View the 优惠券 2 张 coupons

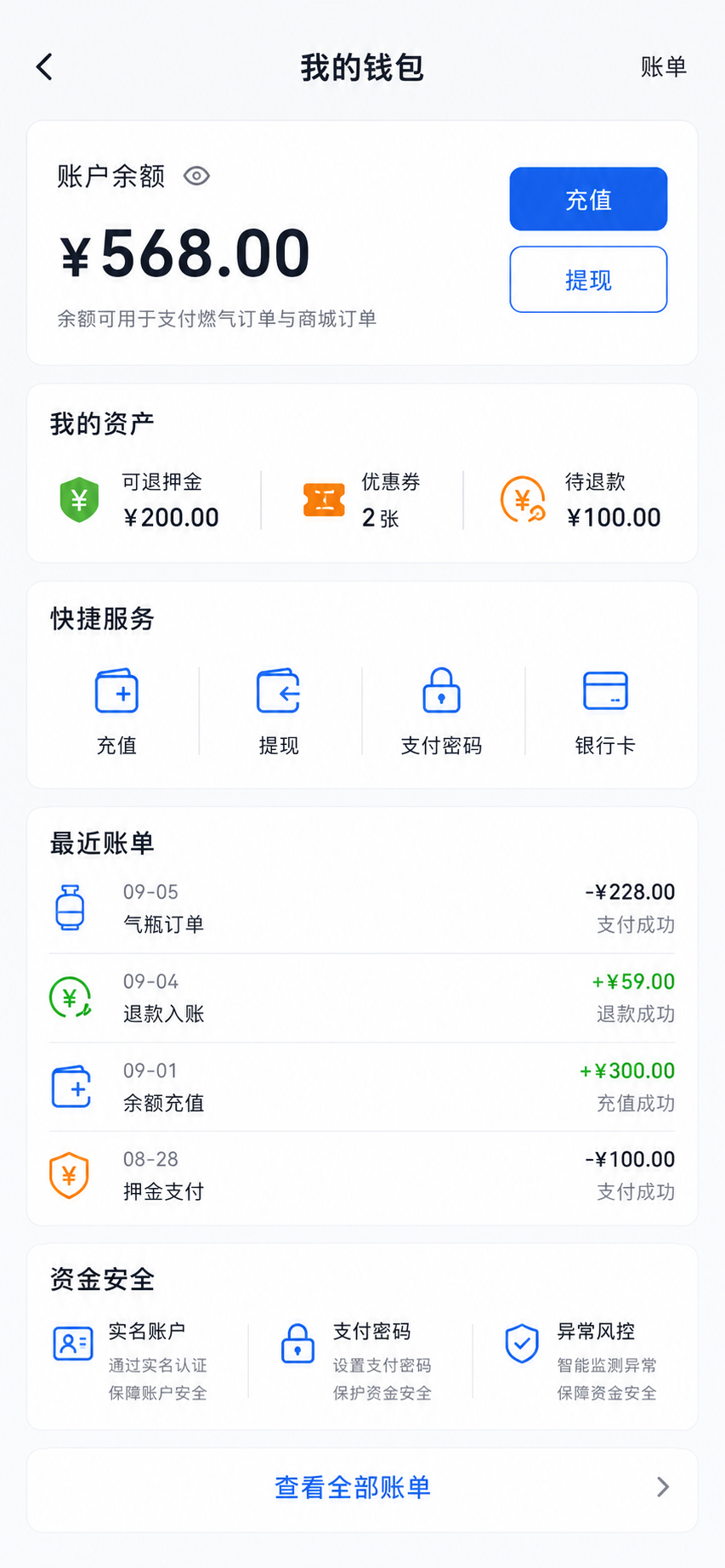363,500
